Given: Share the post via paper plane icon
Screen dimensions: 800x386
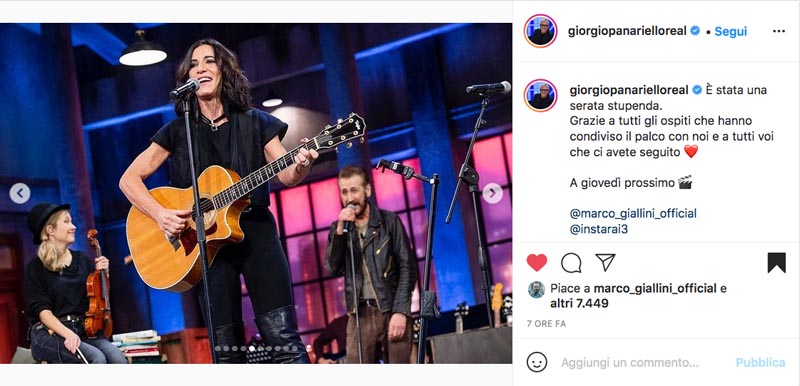Looking at the screenshot, I should 605,262.
